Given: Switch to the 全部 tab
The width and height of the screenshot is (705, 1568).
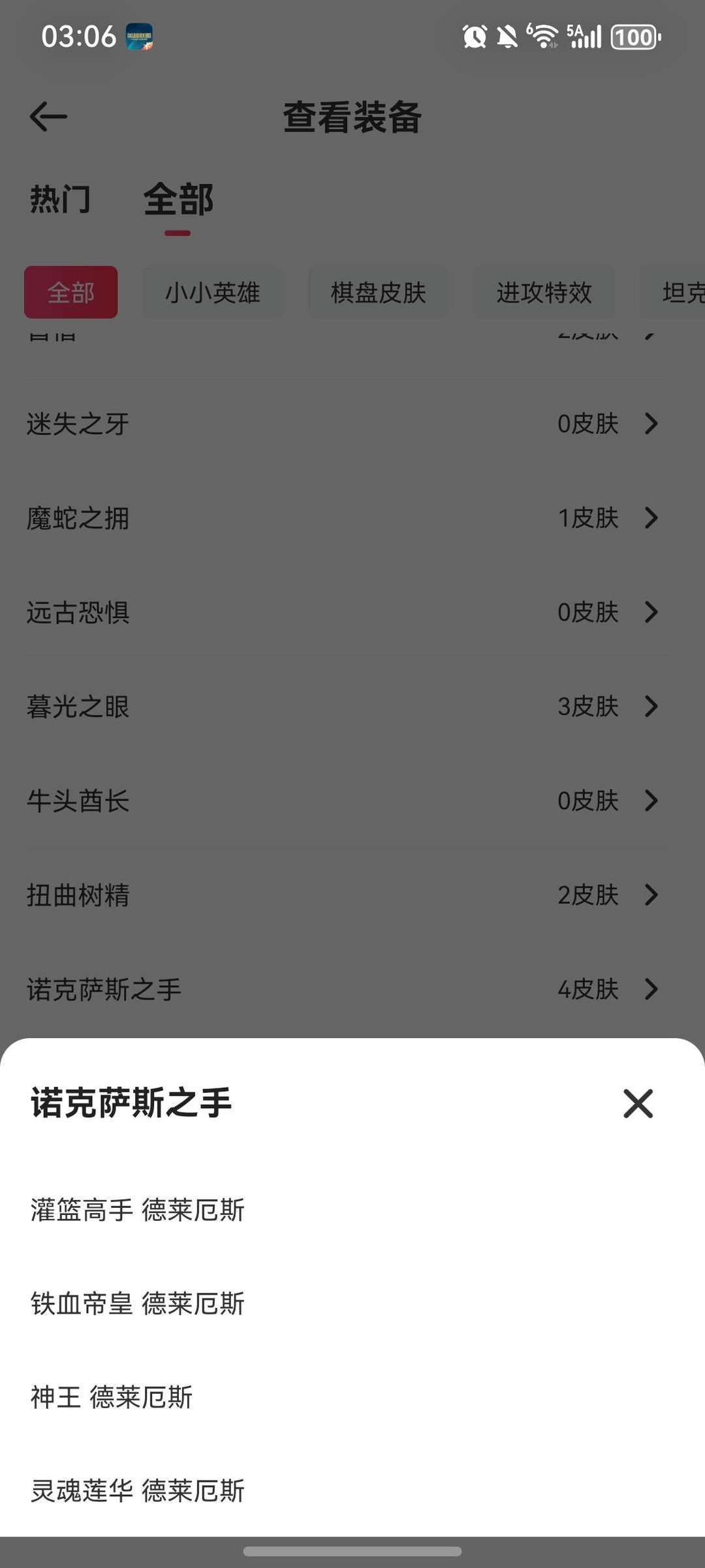Looking at the screenshot, I should tap(178, 200).
